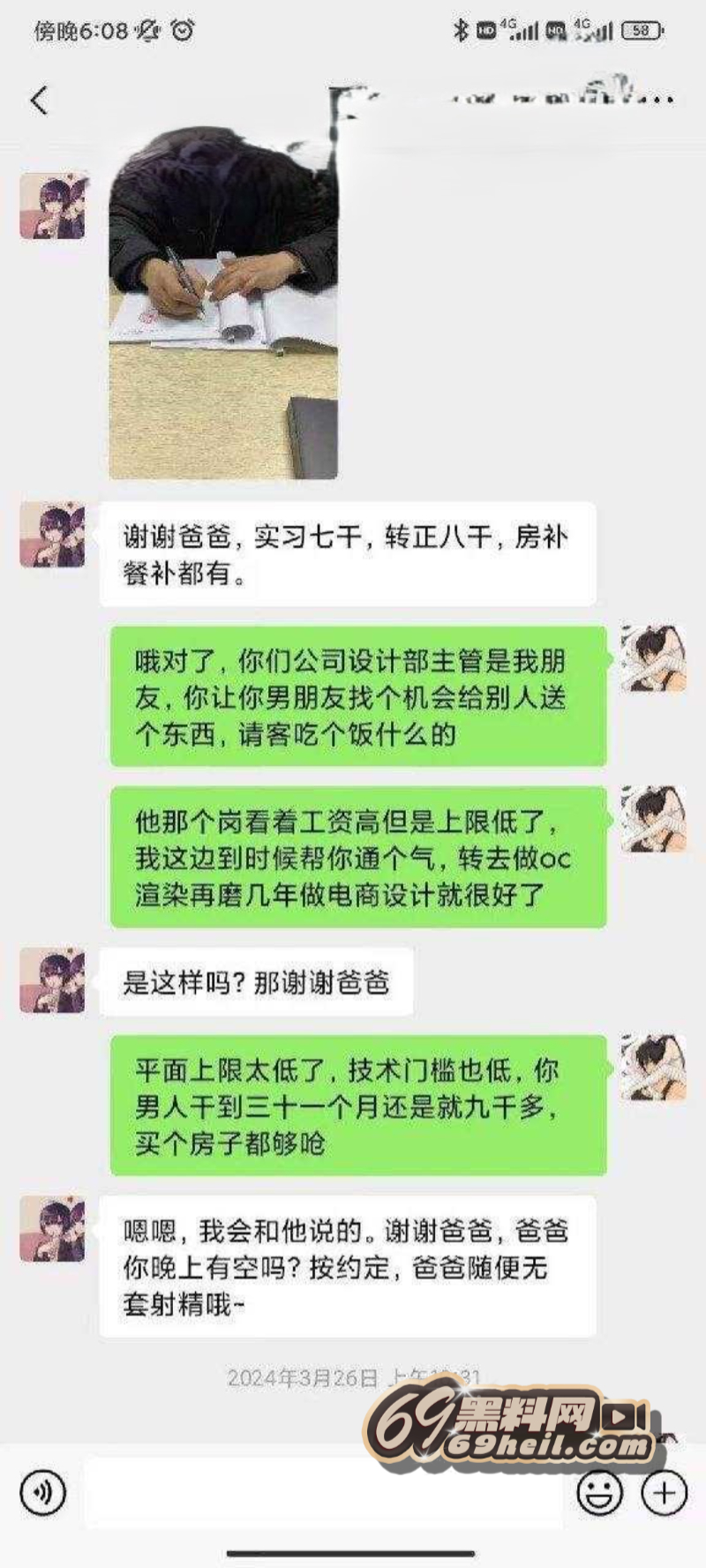Open the plus attachments menu
The width and height of the screenshot is (706, 1568).
[x=664, y=1492]
